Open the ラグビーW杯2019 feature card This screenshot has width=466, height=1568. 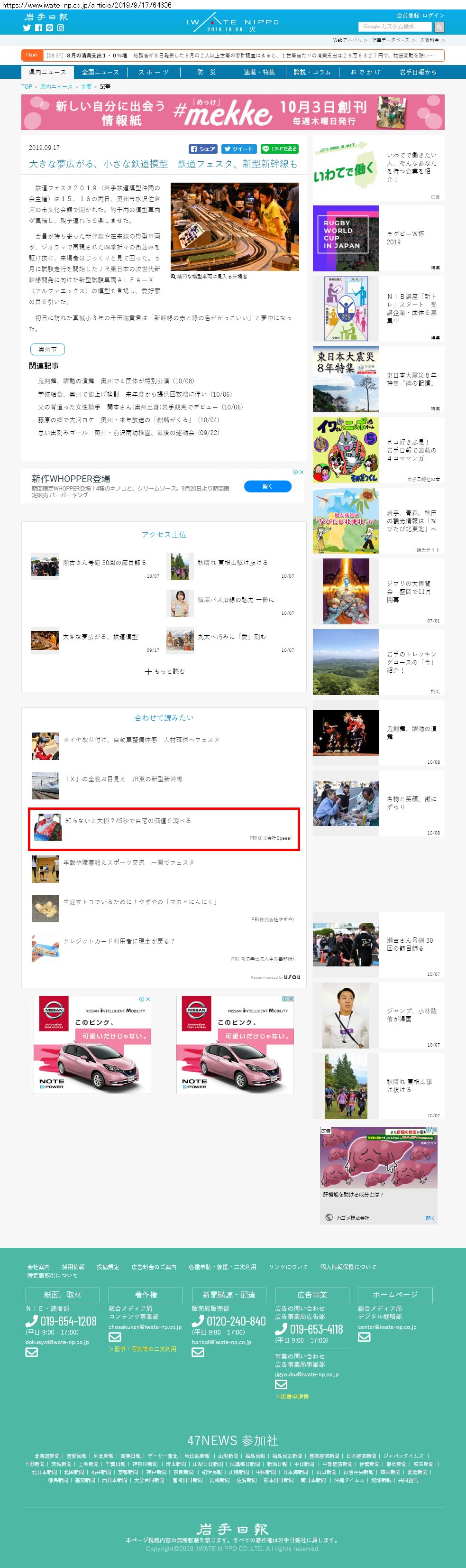coord(378,238)
